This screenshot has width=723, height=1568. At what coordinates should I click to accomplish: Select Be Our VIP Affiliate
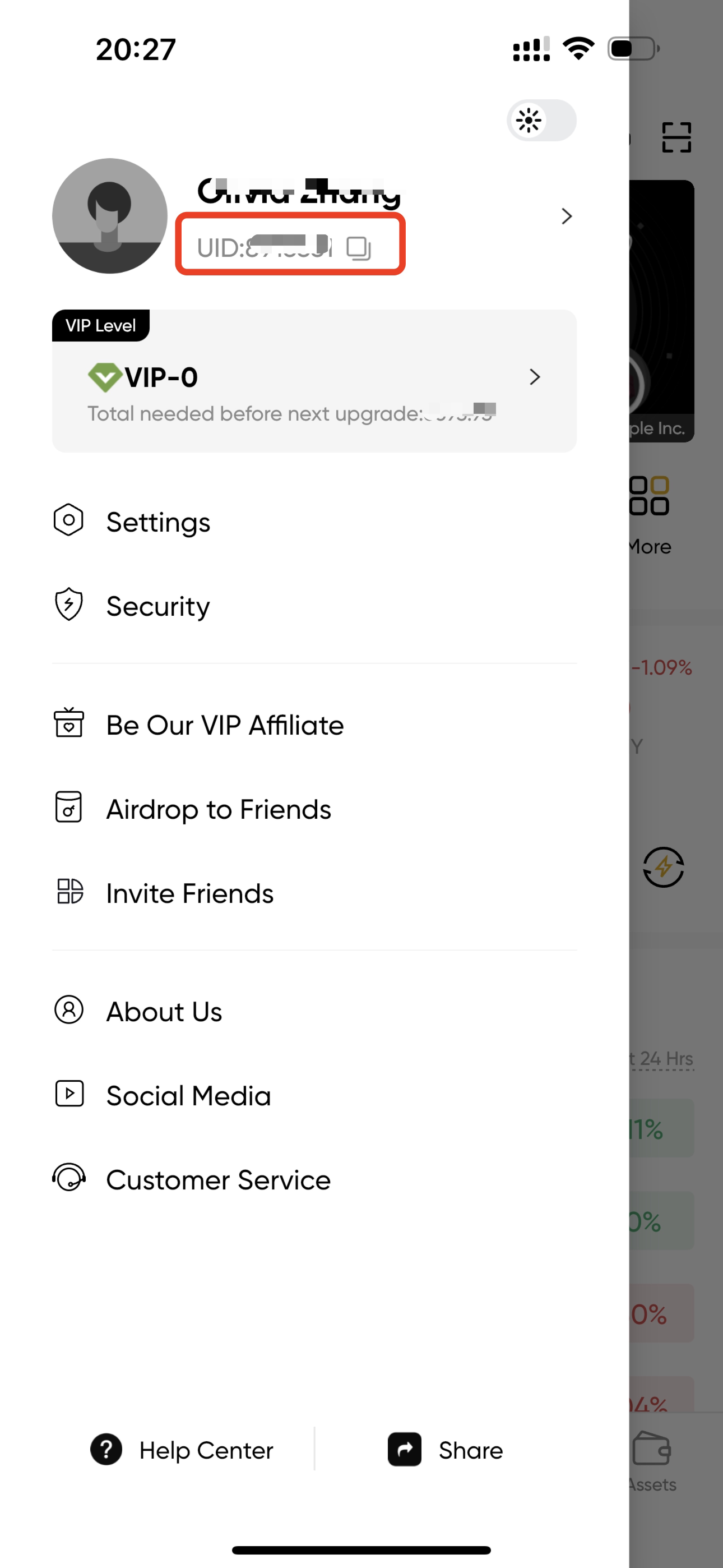coord(314,725)
